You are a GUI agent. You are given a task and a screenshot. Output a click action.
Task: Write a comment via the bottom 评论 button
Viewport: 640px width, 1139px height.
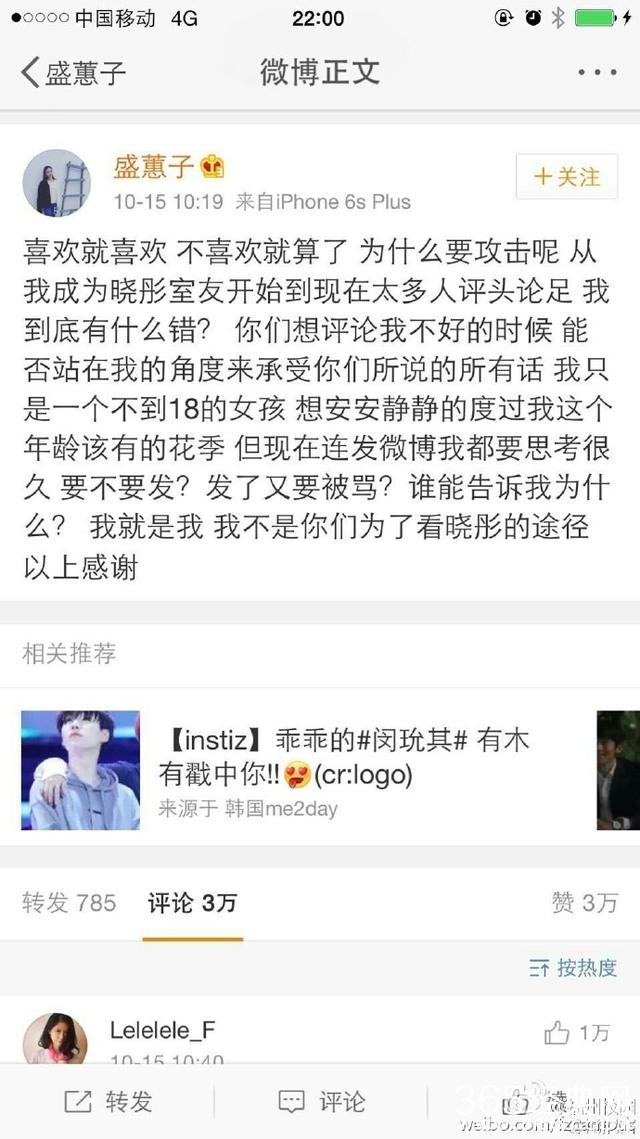(x=321, y=1101)
